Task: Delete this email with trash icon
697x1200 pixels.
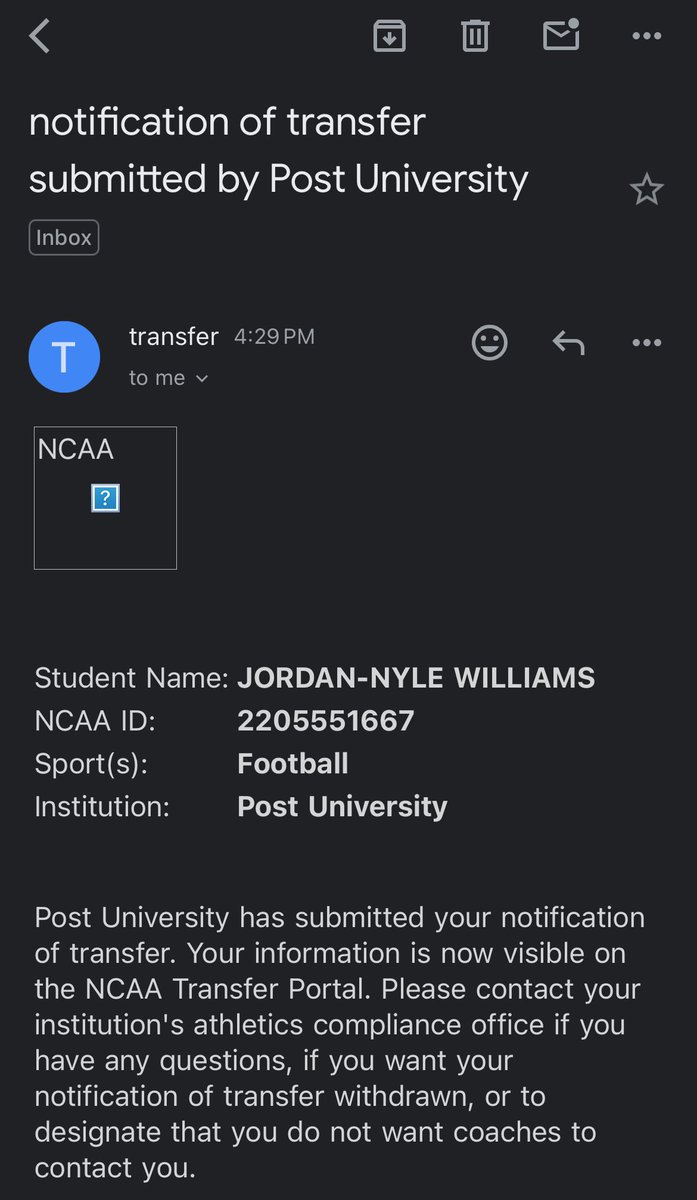Action: pos(474,36)
